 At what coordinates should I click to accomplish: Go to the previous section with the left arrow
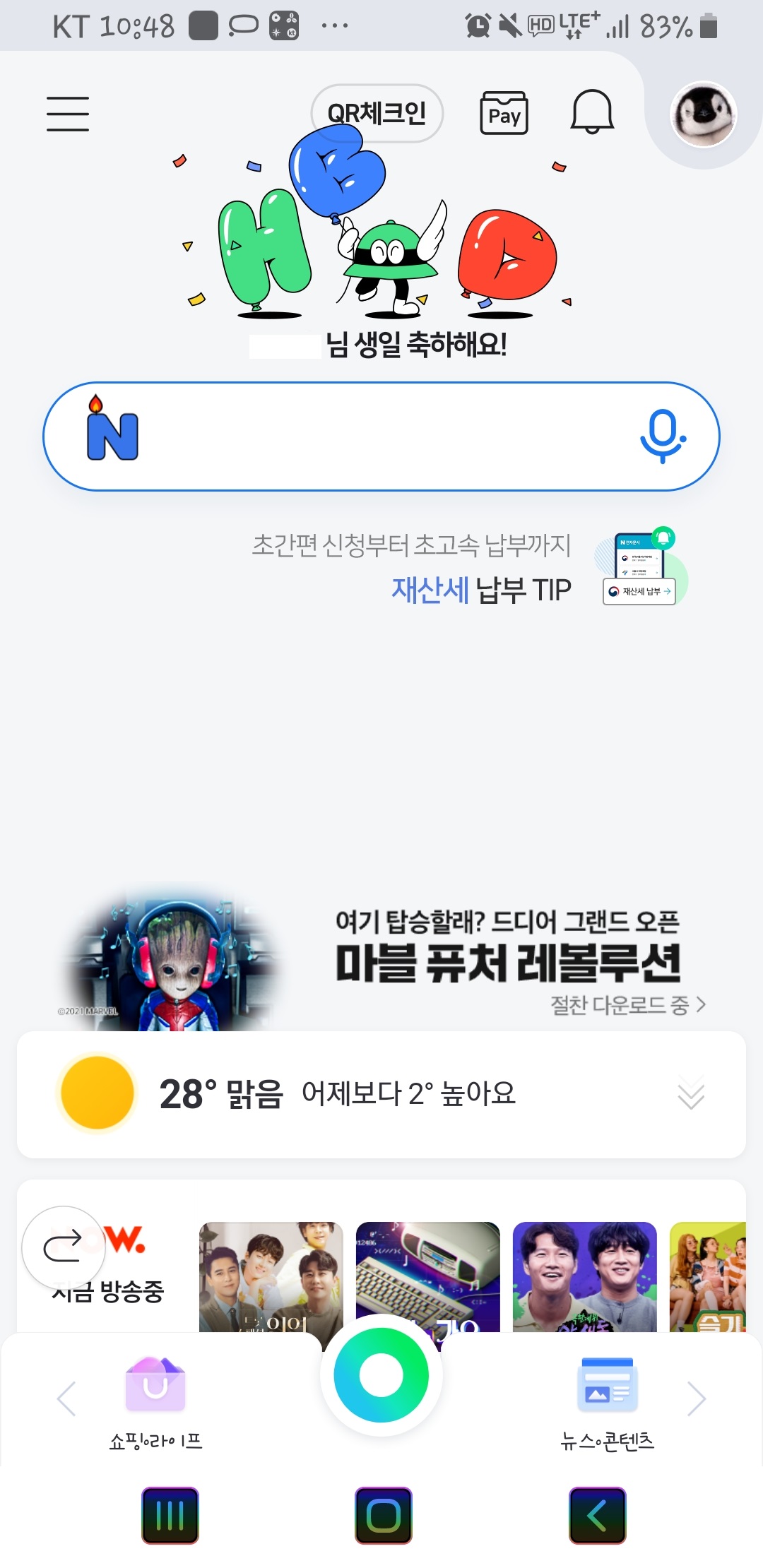(x=66, y=1399)
